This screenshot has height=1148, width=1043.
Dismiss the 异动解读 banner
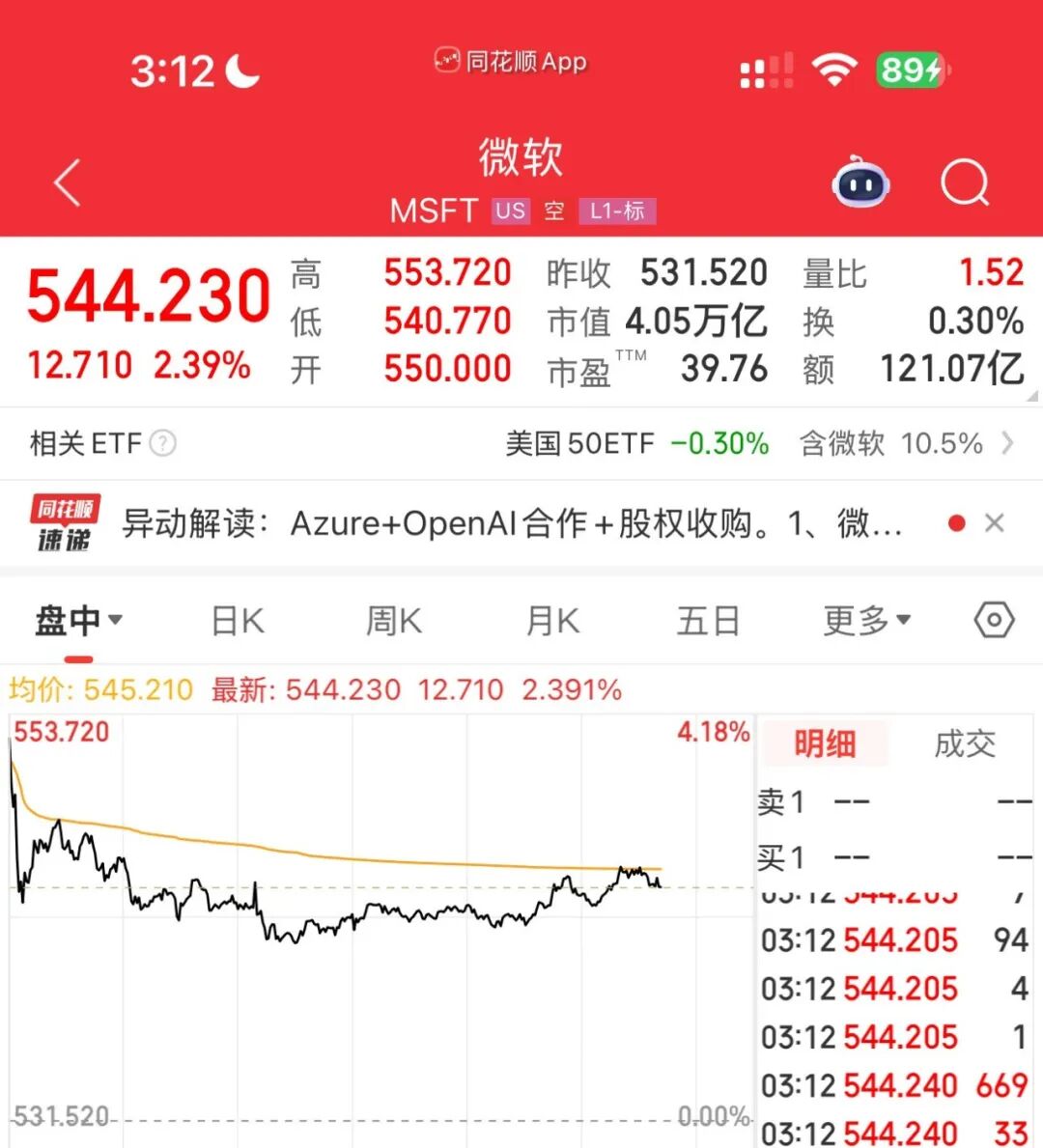tap(994, 523)
